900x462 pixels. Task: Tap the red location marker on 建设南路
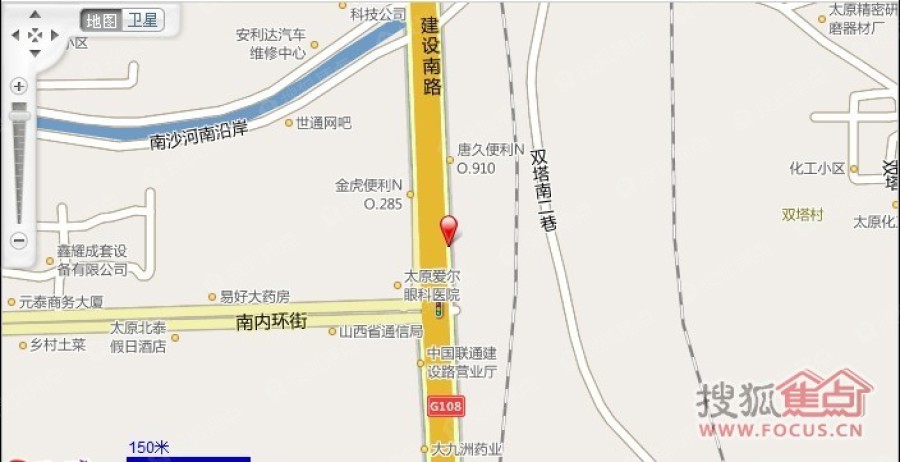tap(450, 228)
